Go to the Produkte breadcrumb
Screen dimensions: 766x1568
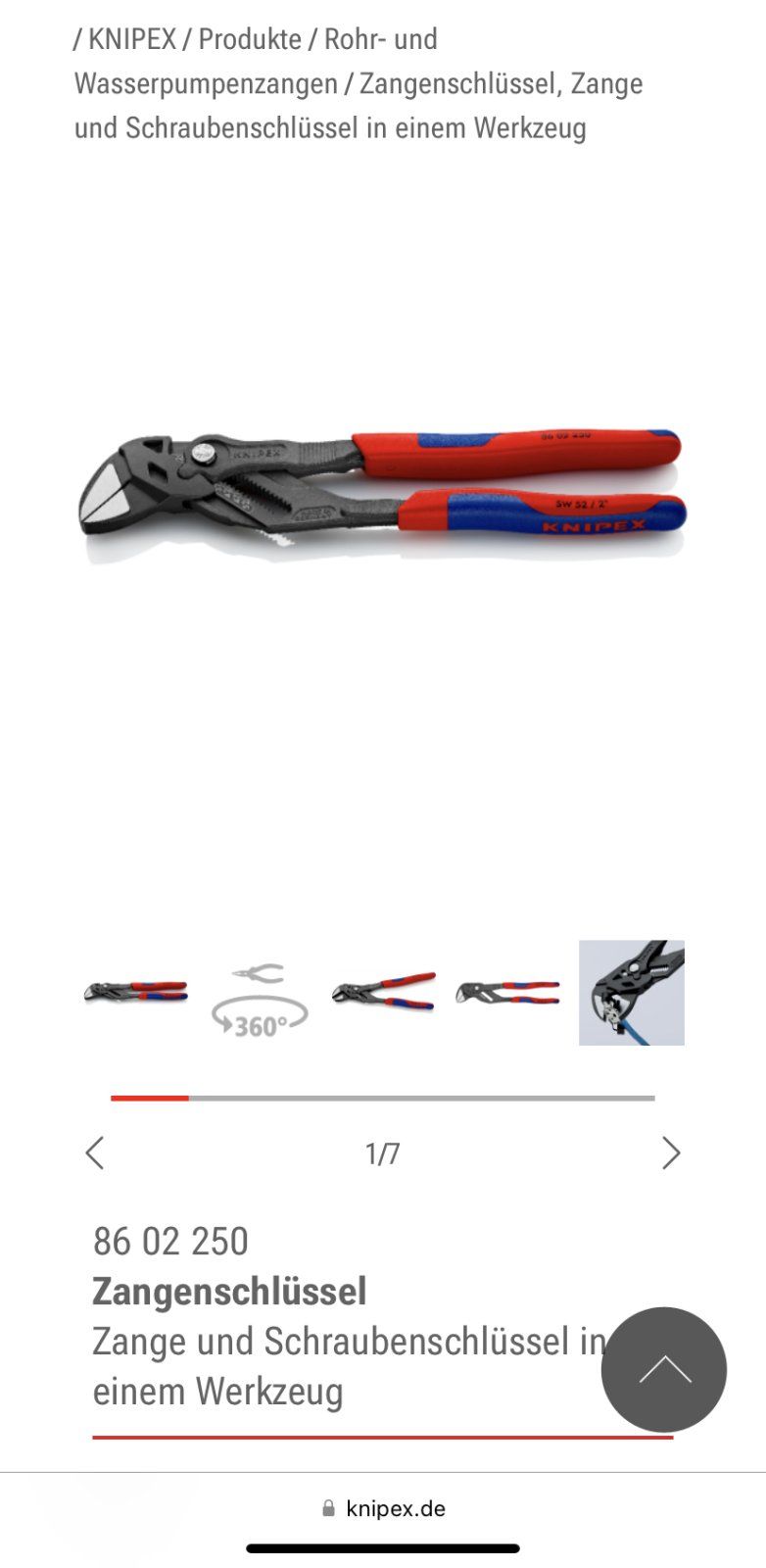[x=249, y=39]
